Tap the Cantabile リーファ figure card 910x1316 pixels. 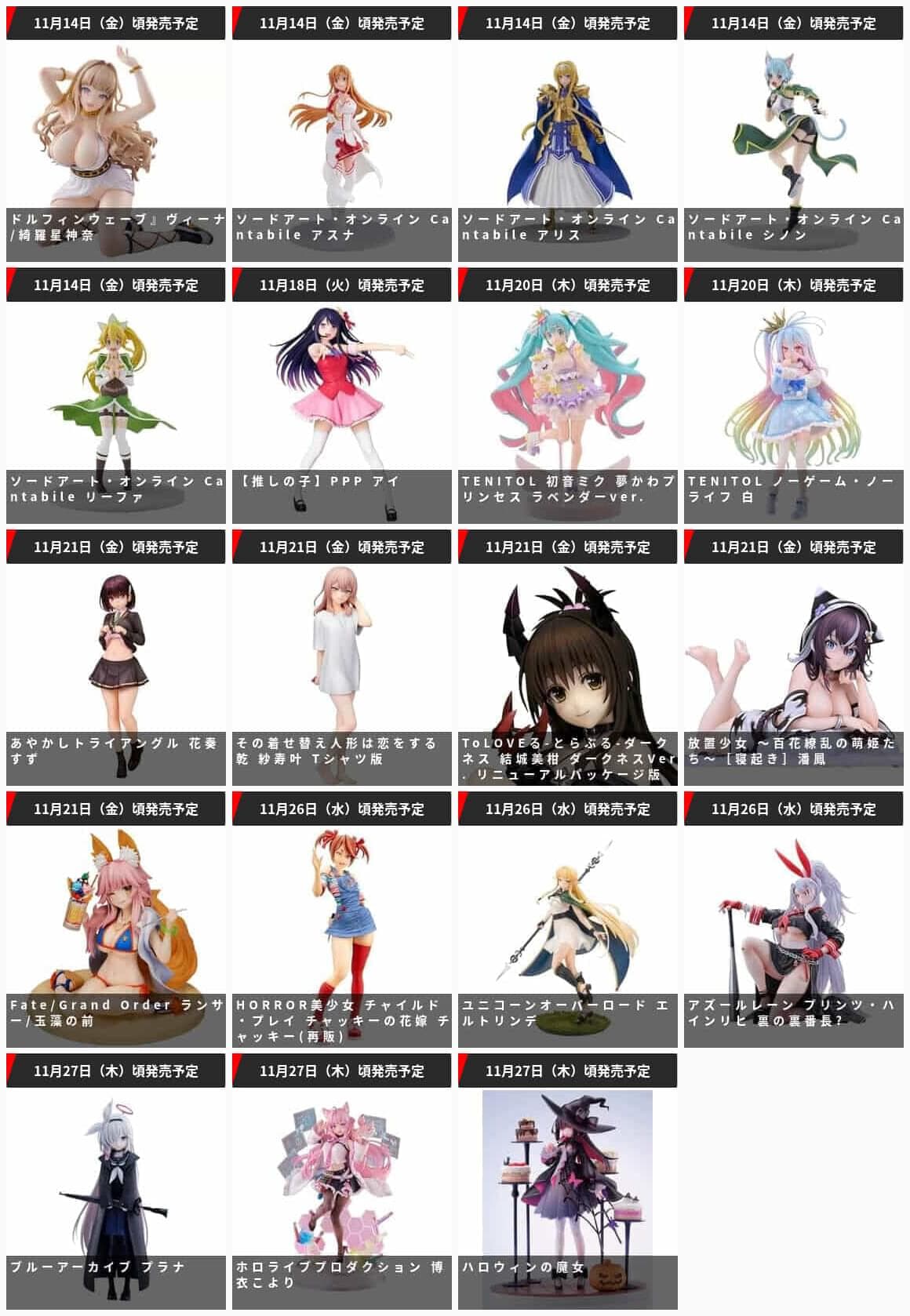click(x=115, y=395)
